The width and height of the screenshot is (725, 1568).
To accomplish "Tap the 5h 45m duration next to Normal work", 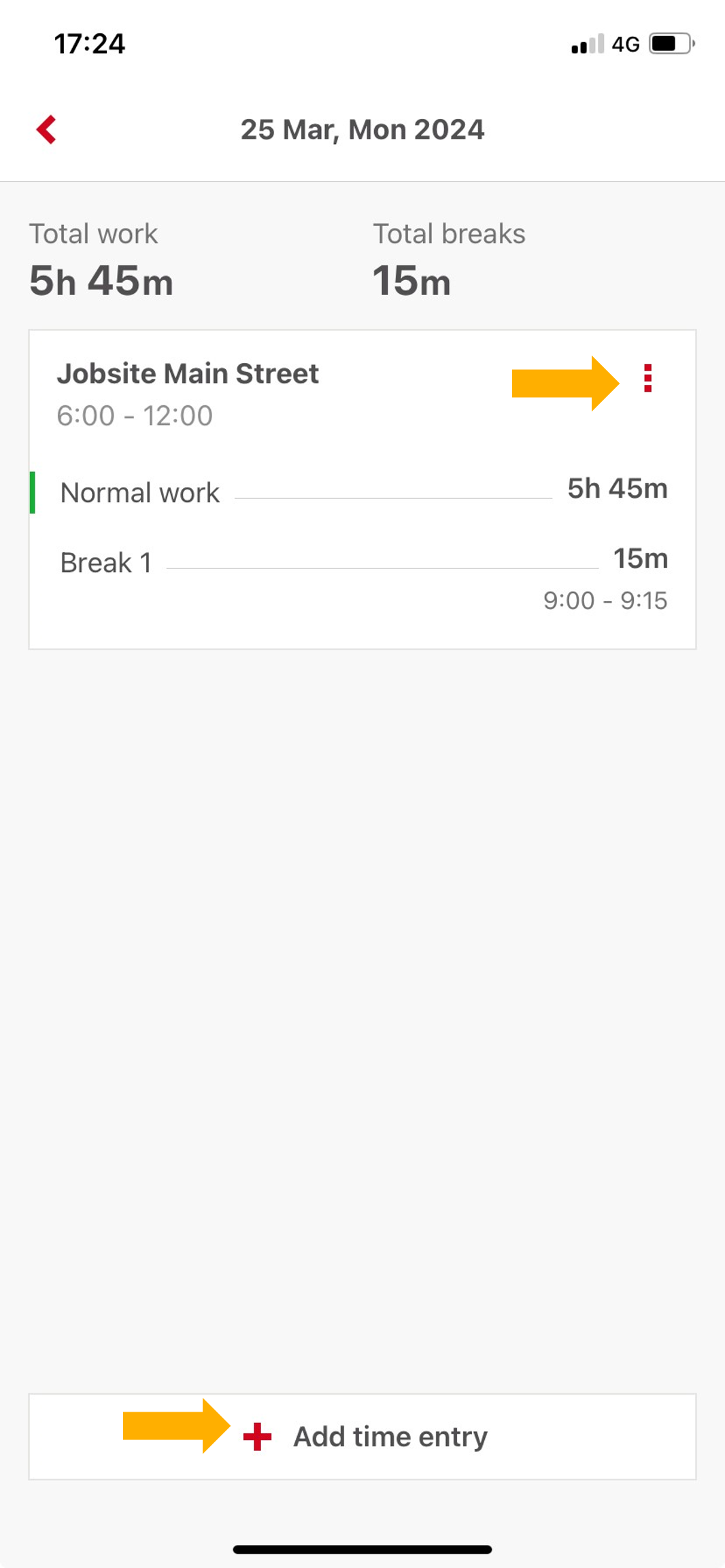I will click(x=617, y=488).
